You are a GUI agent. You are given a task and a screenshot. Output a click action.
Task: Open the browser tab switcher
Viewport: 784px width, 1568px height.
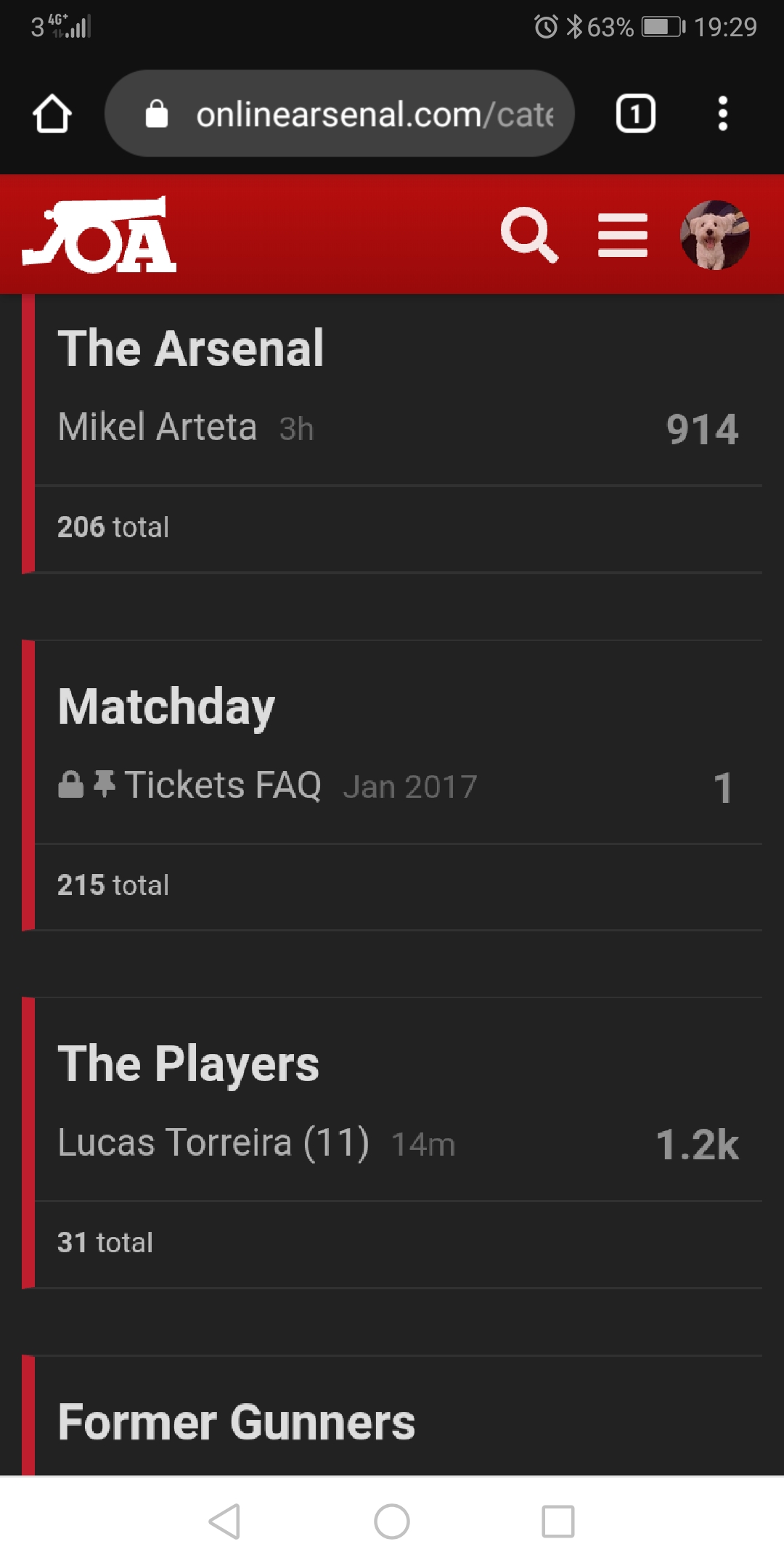click(x=635, y=113)
